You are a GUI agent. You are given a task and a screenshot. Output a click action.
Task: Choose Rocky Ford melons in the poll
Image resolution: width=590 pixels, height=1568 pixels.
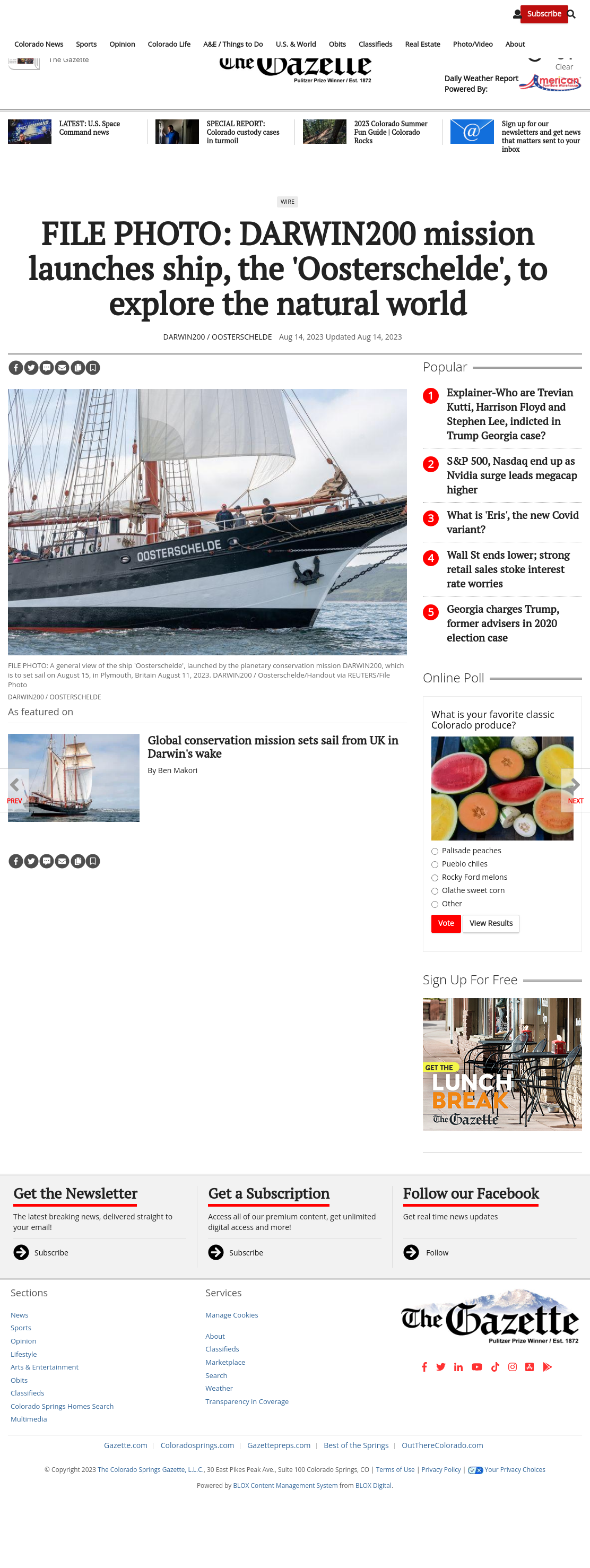click(435, 878)
